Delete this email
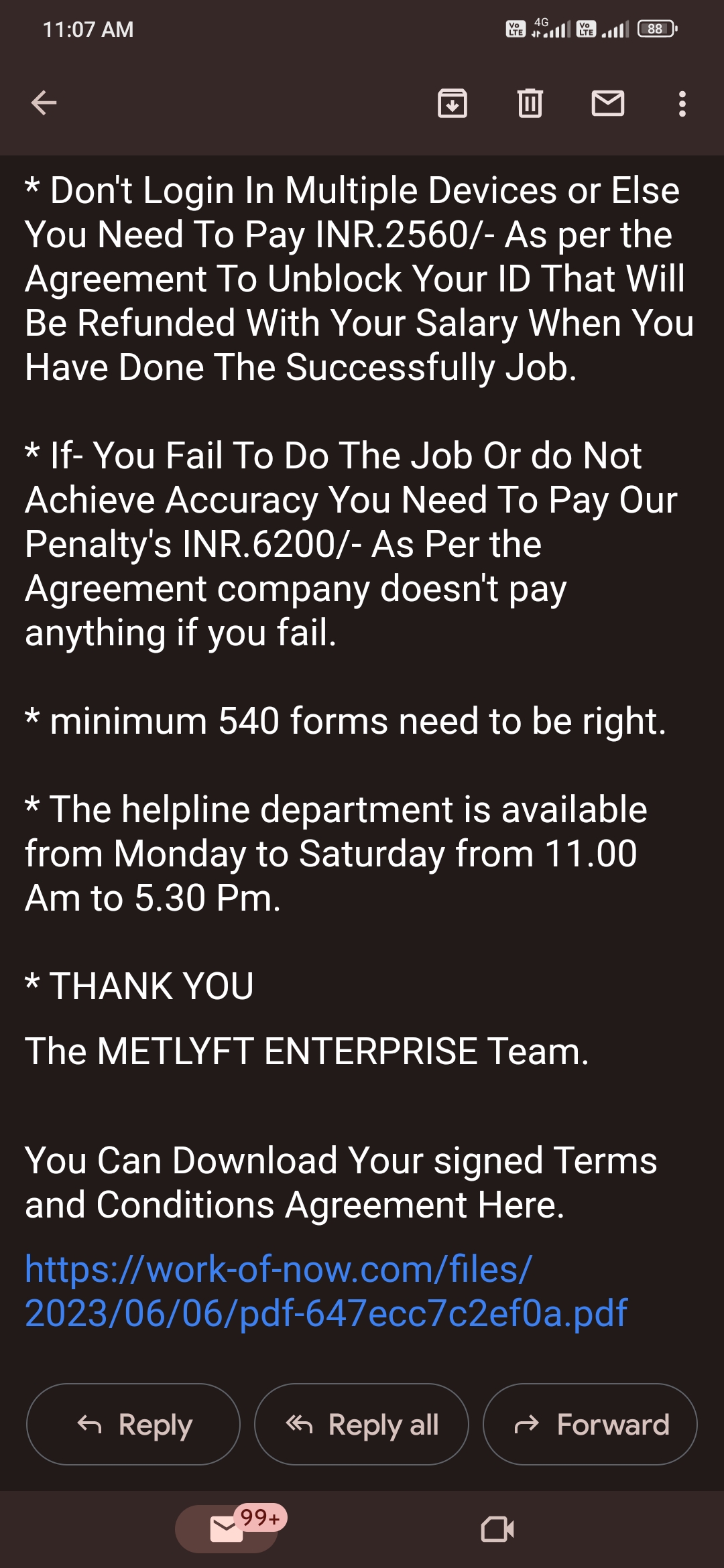Screen dimensions: 724x1568 530,103
